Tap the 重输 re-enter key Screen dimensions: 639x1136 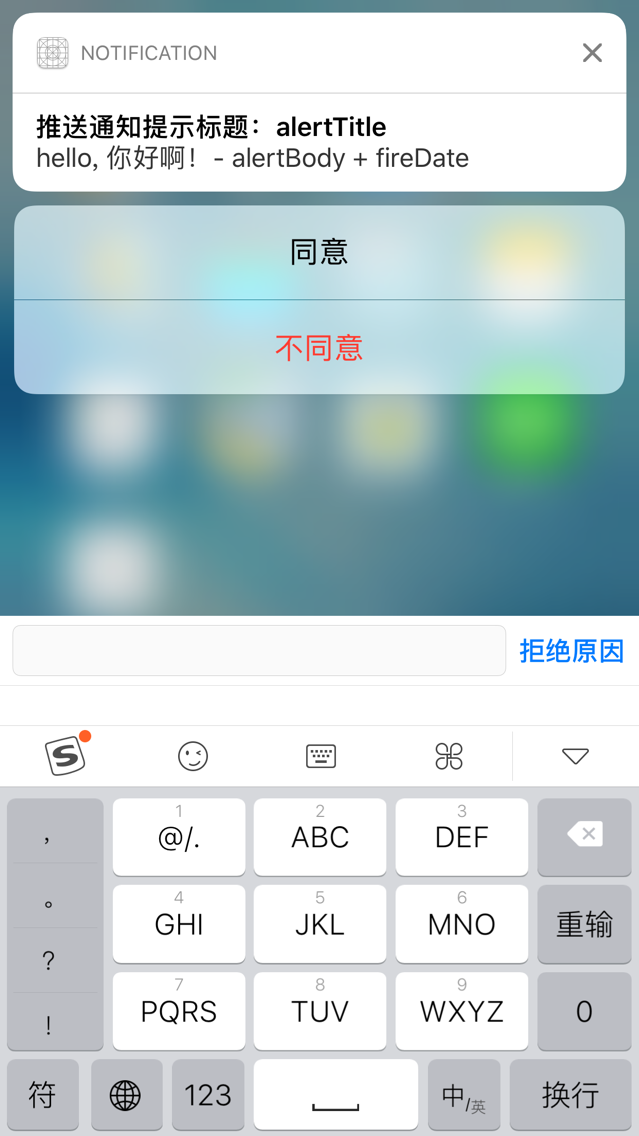pos(584,924)
